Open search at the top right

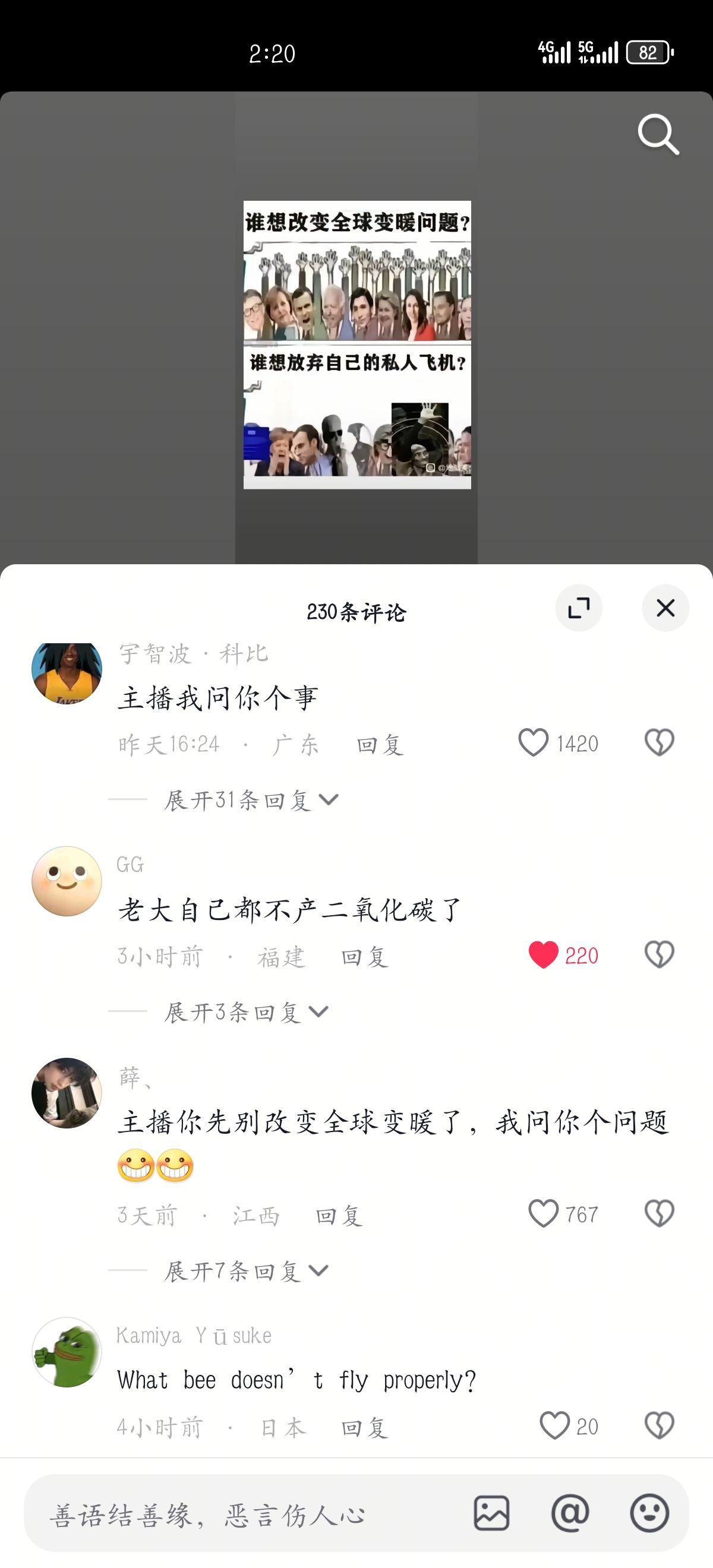point(658,134)
